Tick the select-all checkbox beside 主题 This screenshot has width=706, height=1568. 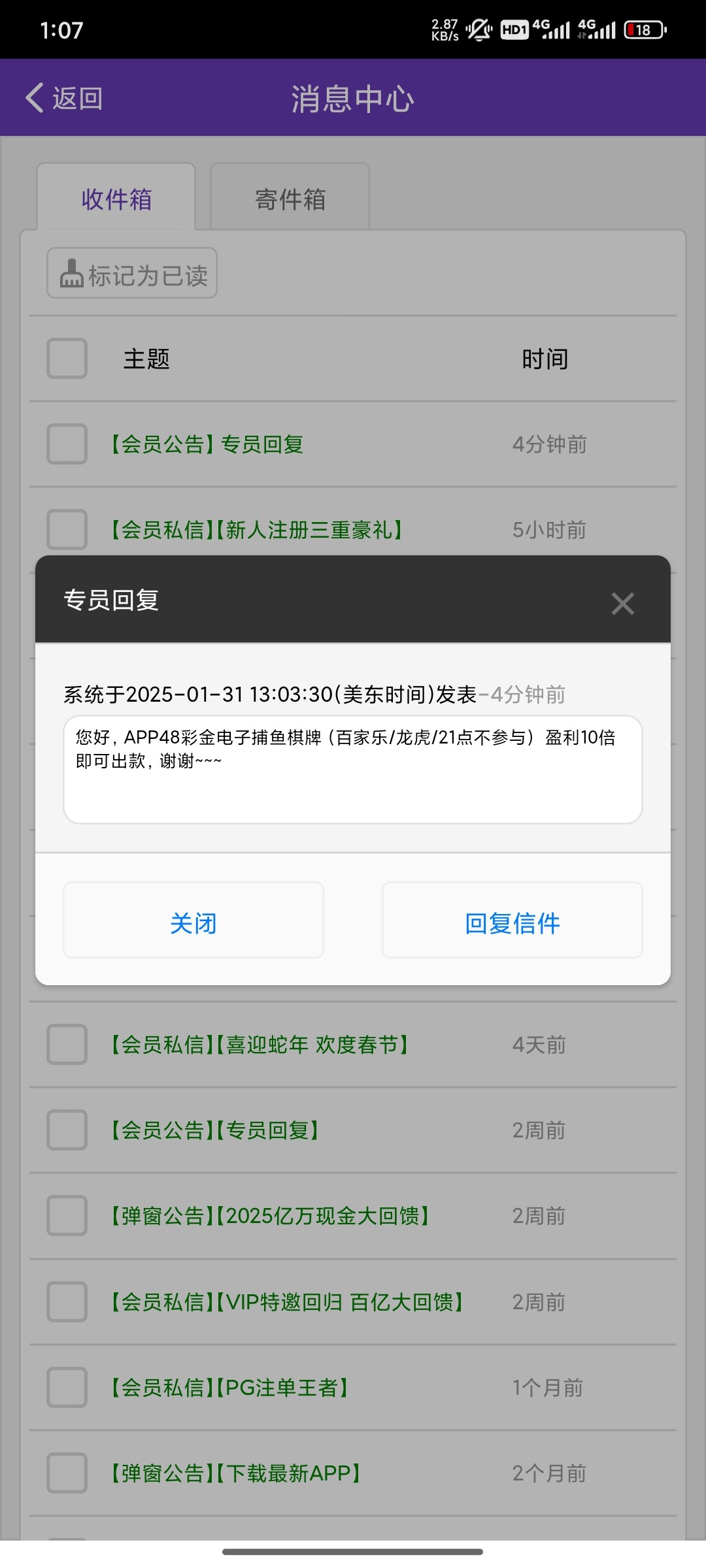67,358
